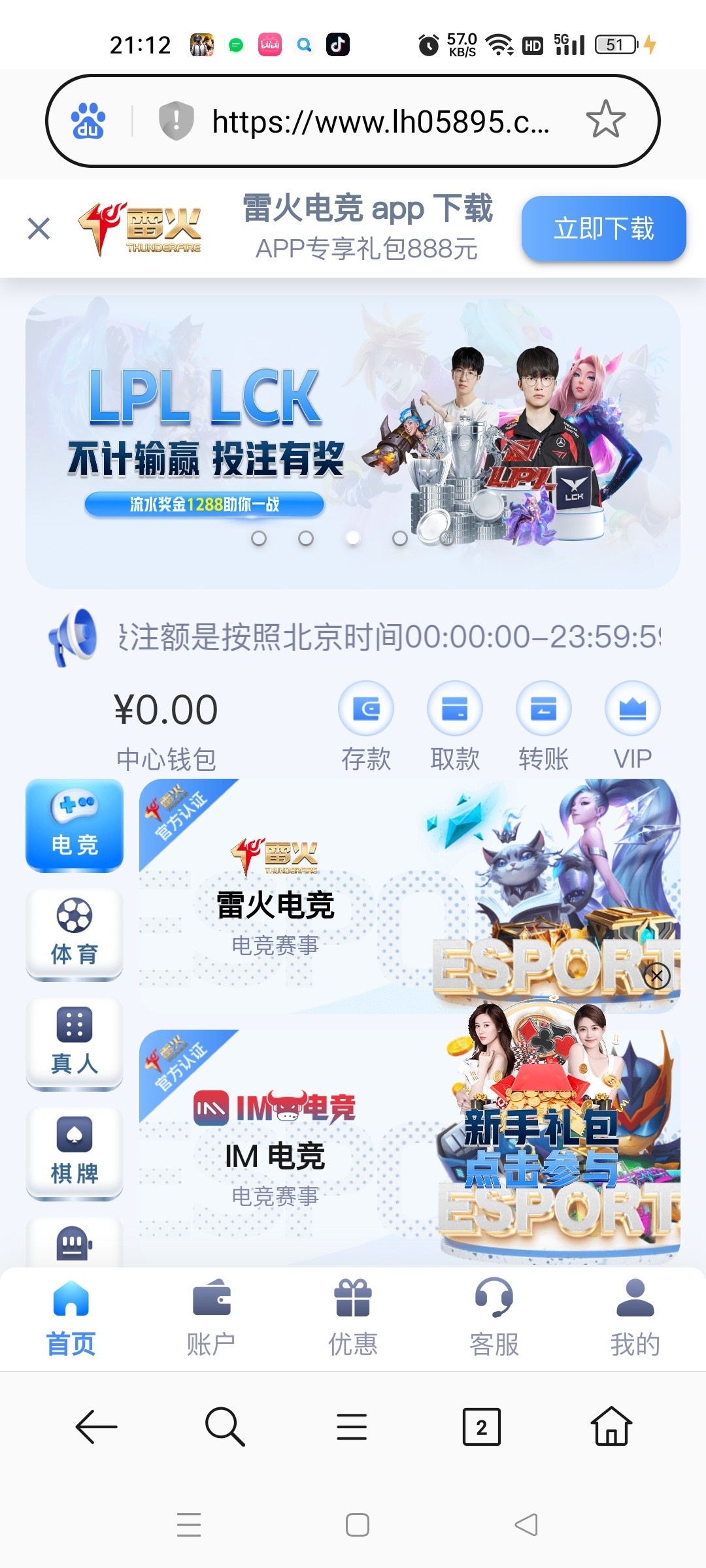Select the 真人 category

point(75,1043)
